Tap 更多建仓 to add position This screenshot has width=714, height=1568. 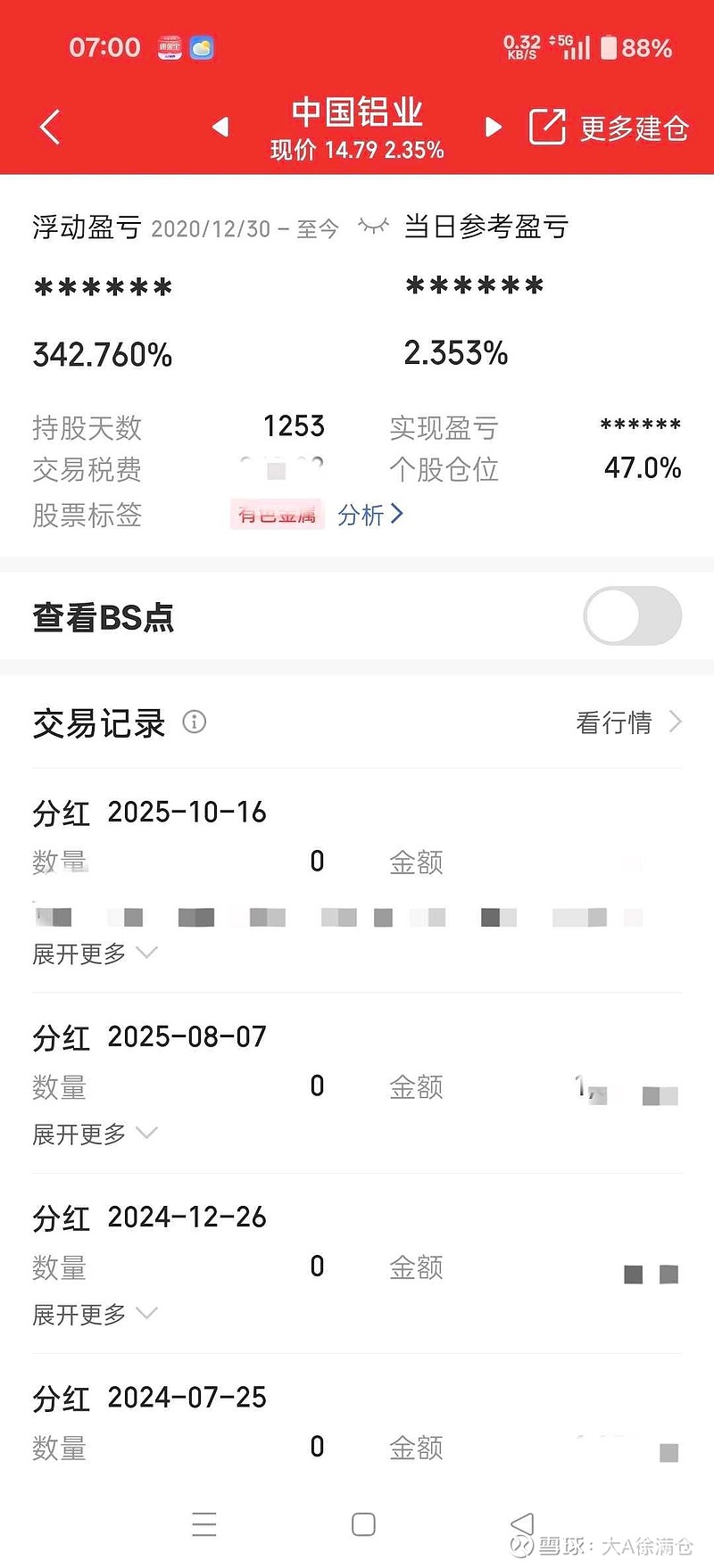[x=610, y=128]
